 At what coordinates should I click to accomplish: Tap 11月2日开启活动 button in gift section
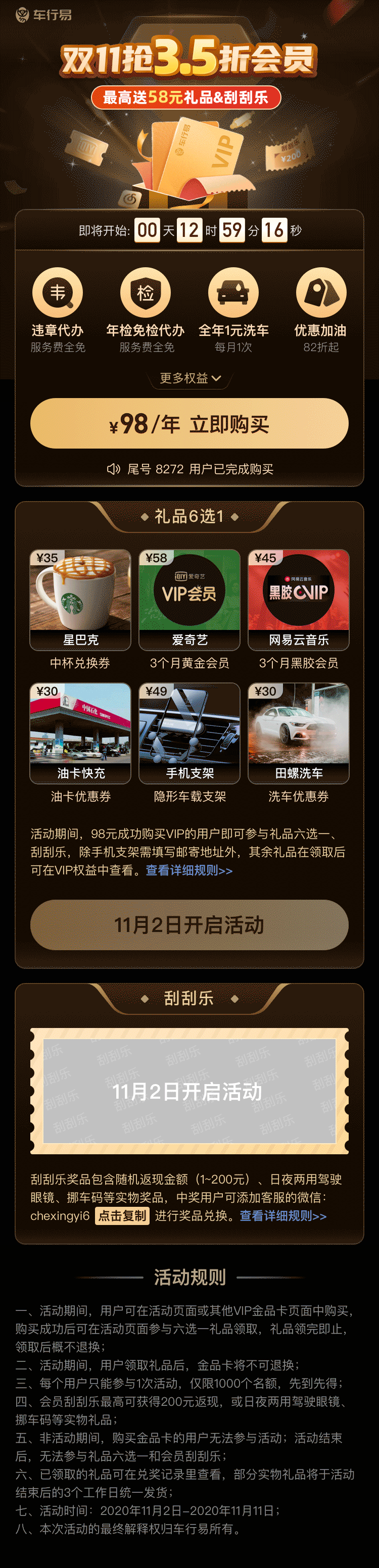click(x=189, y=924)
